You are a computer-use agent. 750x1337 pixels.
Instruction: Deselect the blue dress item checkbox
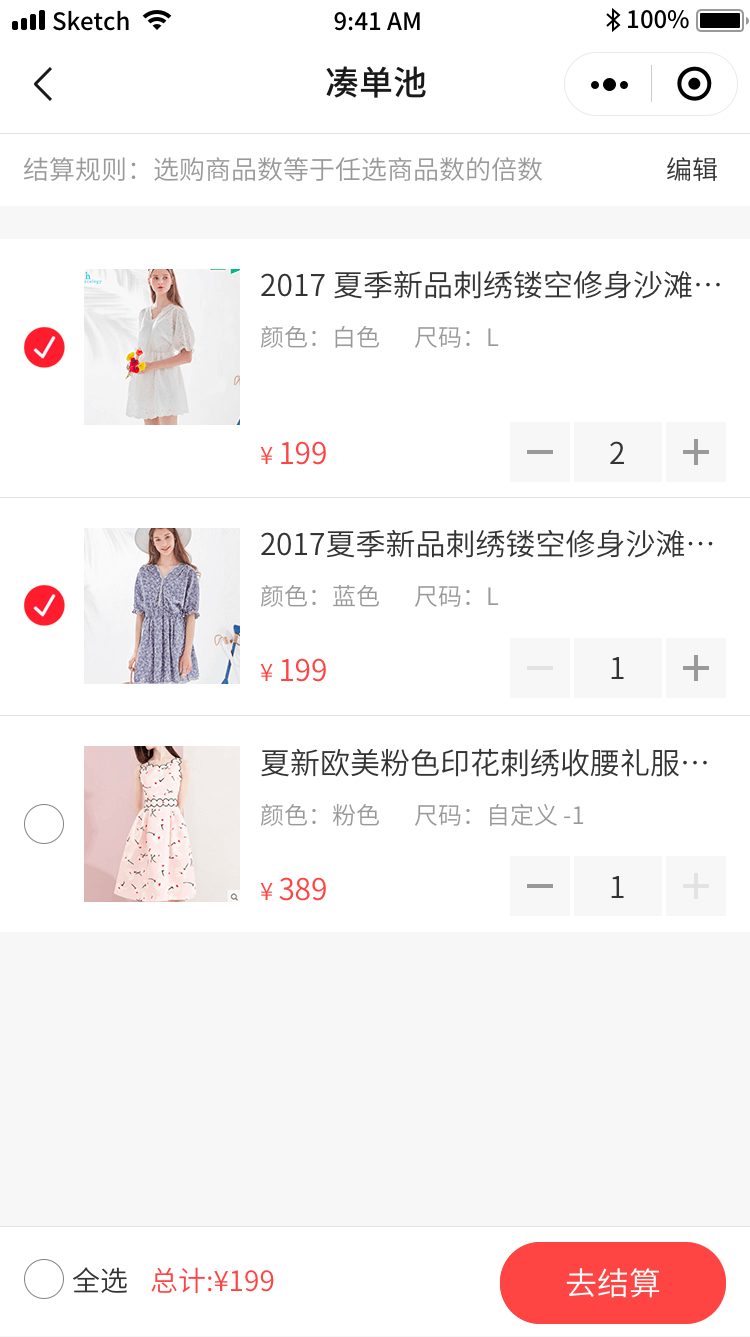[x=44, y=606]
